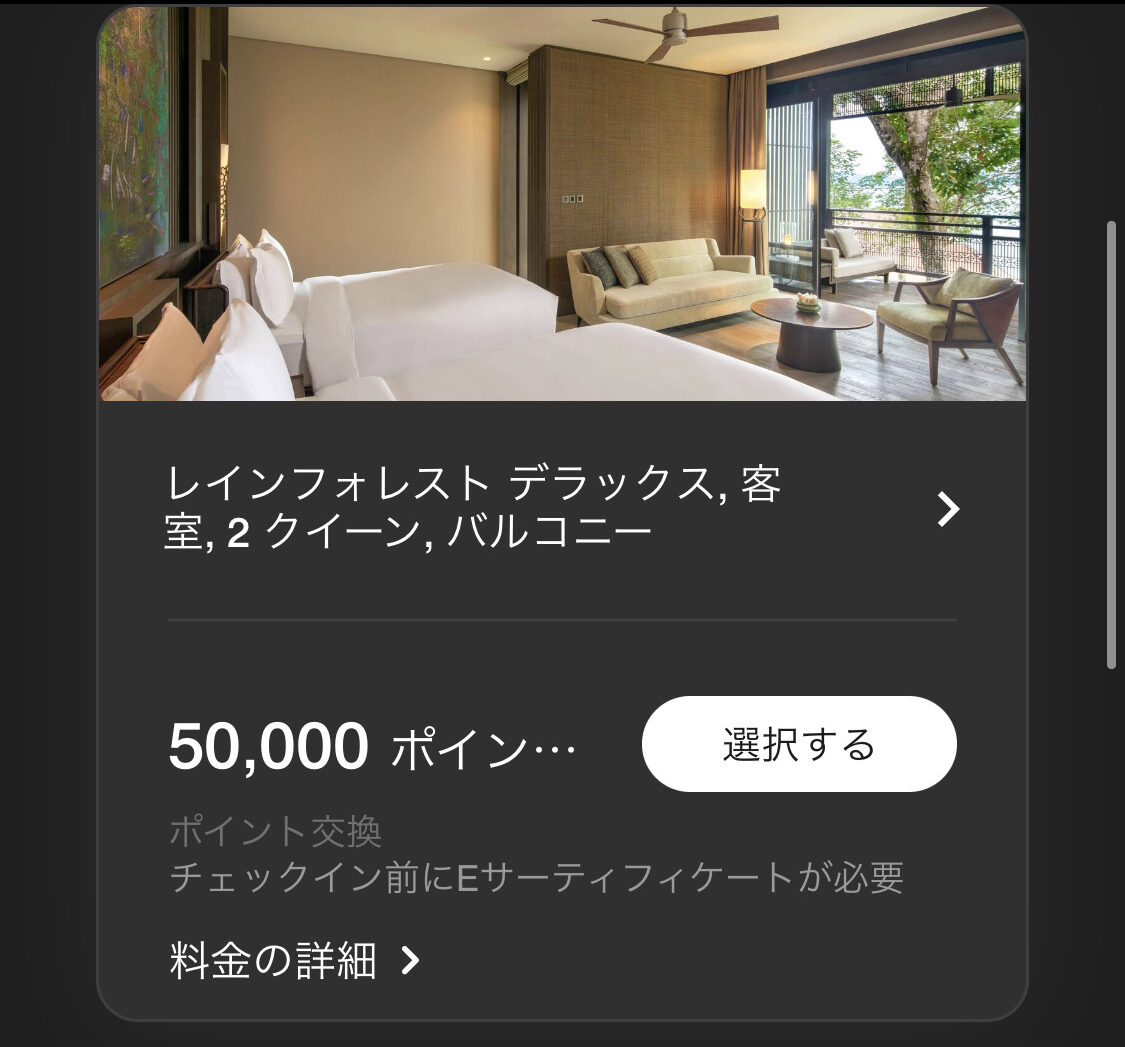Image resolution: width=1125 pixels, height=1047 pixels.
Task: Open 料金の詳細 link
Action: pyautogui.click(x=295, y=962)
